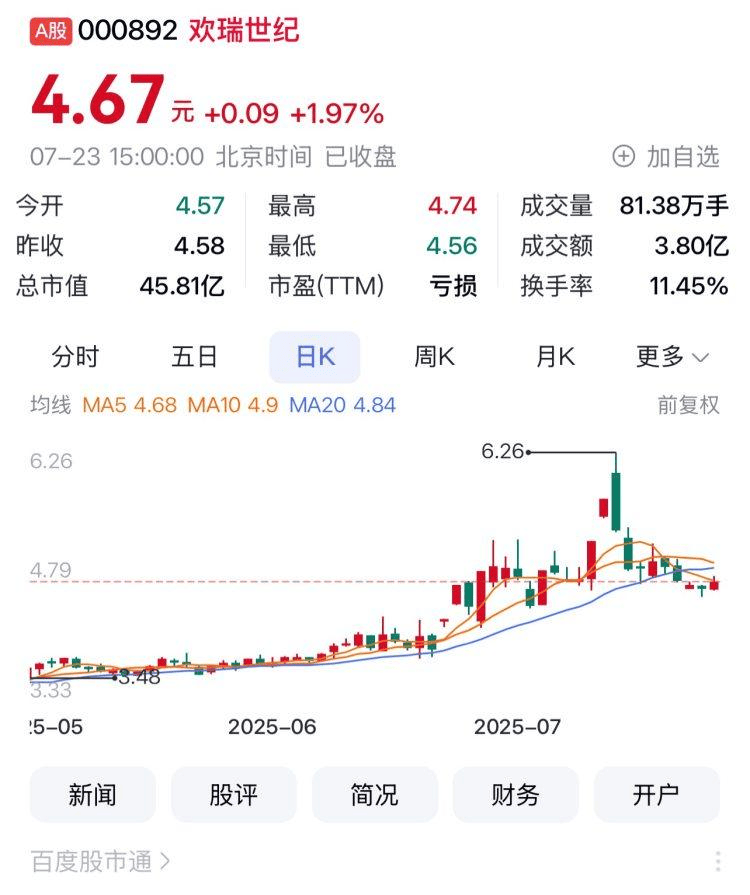This screenshot has height=895, width=750.
Task: Toggle the MA20 moving average line
Action: [316, 407]
